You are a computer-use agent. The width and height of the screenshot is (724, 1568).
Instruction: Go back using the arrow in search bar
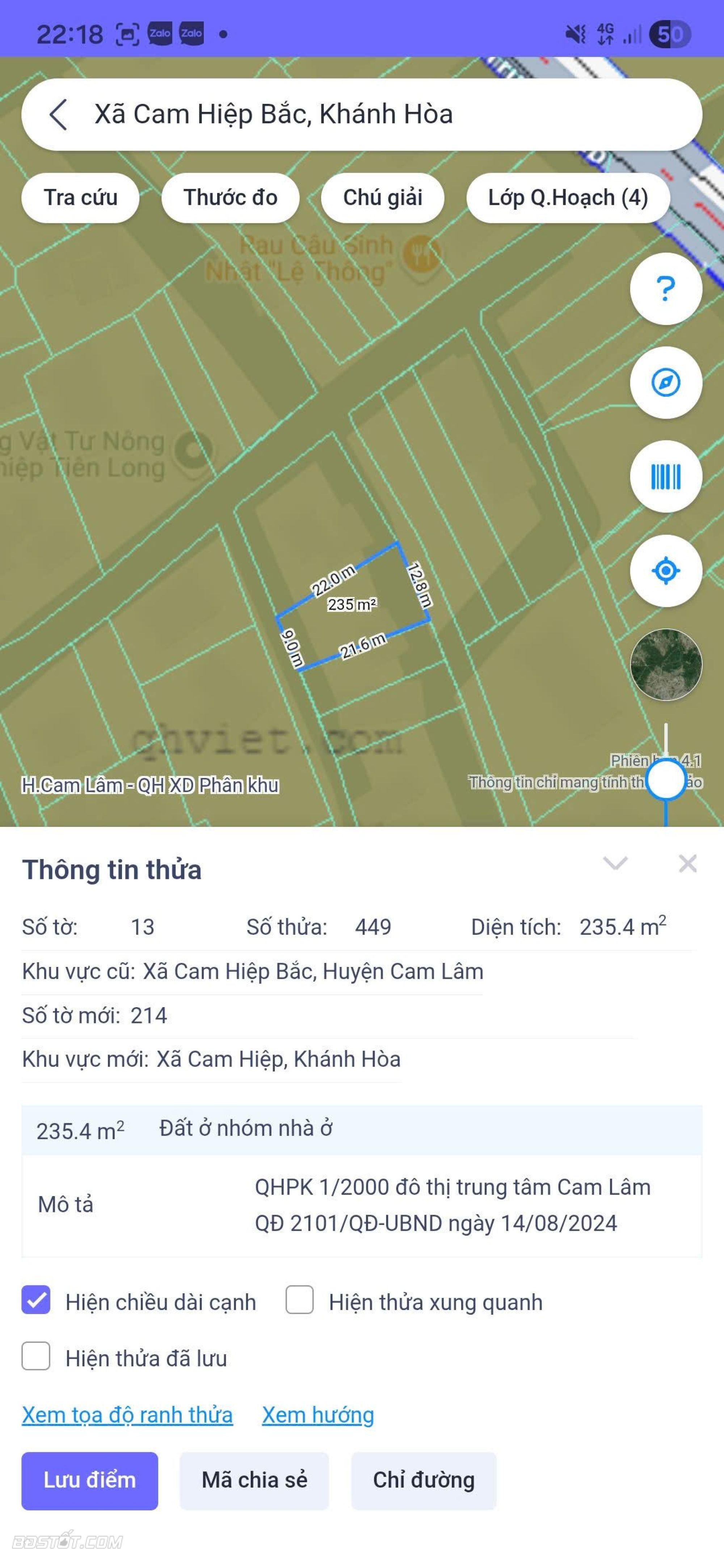click(58, 114)
